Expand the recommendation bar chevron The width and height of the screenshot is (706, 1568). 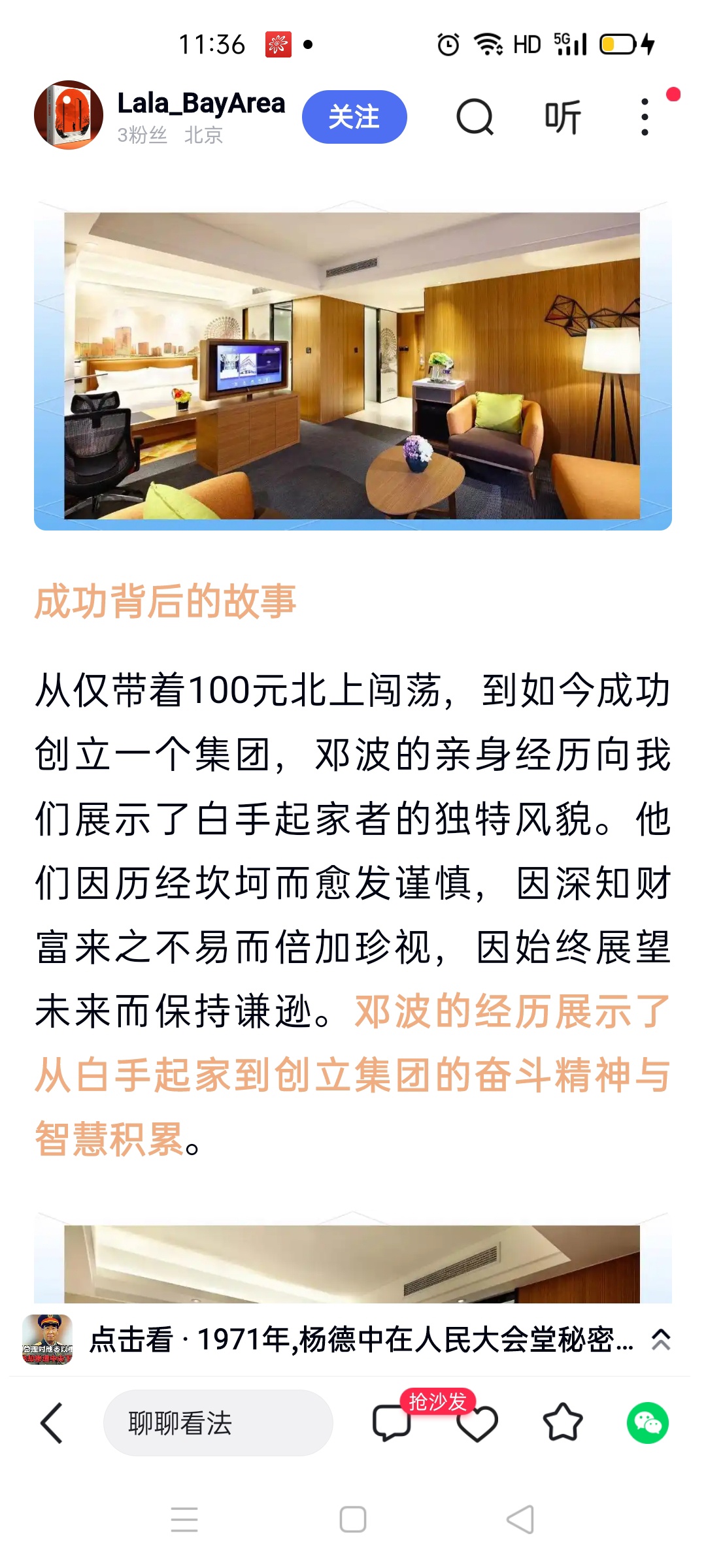[660, 1340]
